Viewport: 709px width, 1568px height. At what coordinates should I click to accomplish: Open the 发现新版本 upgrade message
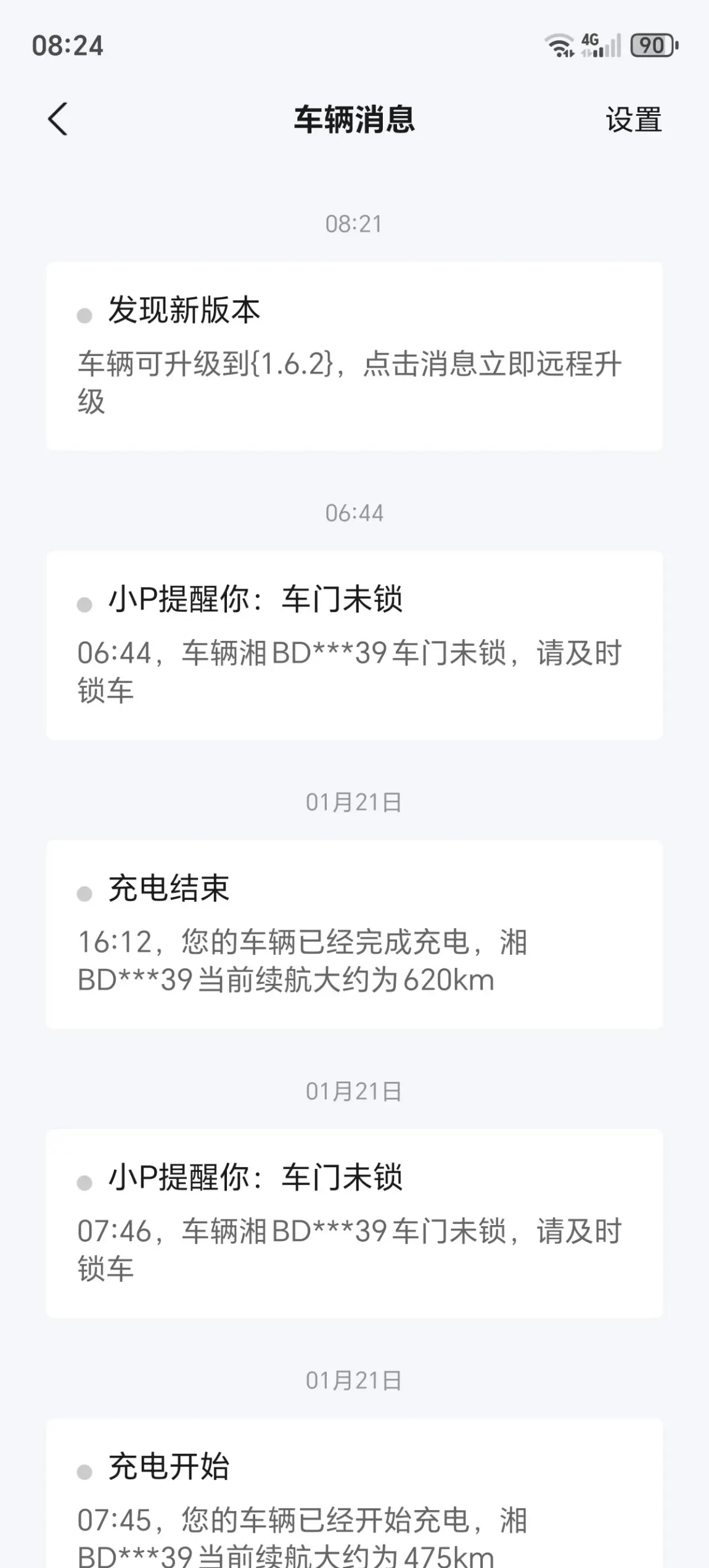(x=354, y=357)
